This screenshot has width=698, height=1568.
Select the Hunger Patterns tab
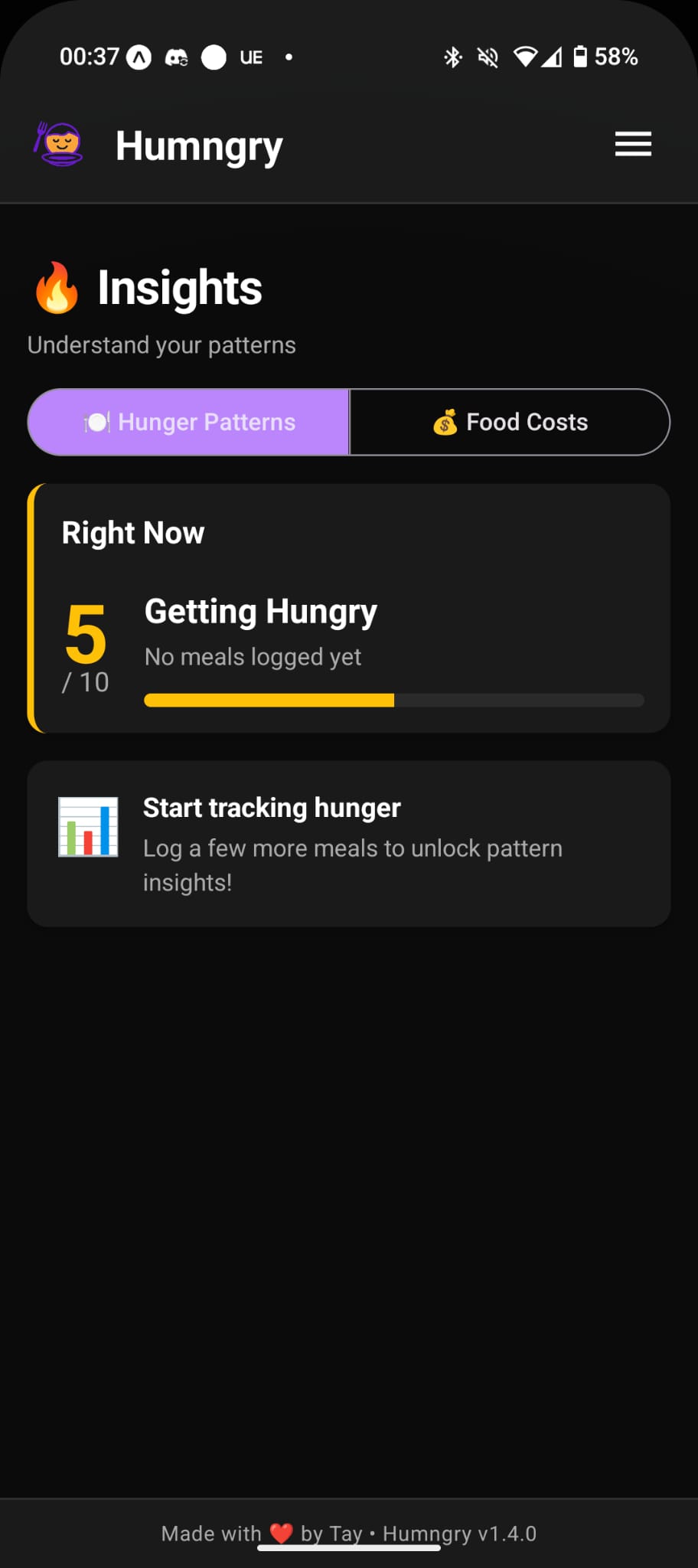tap(189, 422)
